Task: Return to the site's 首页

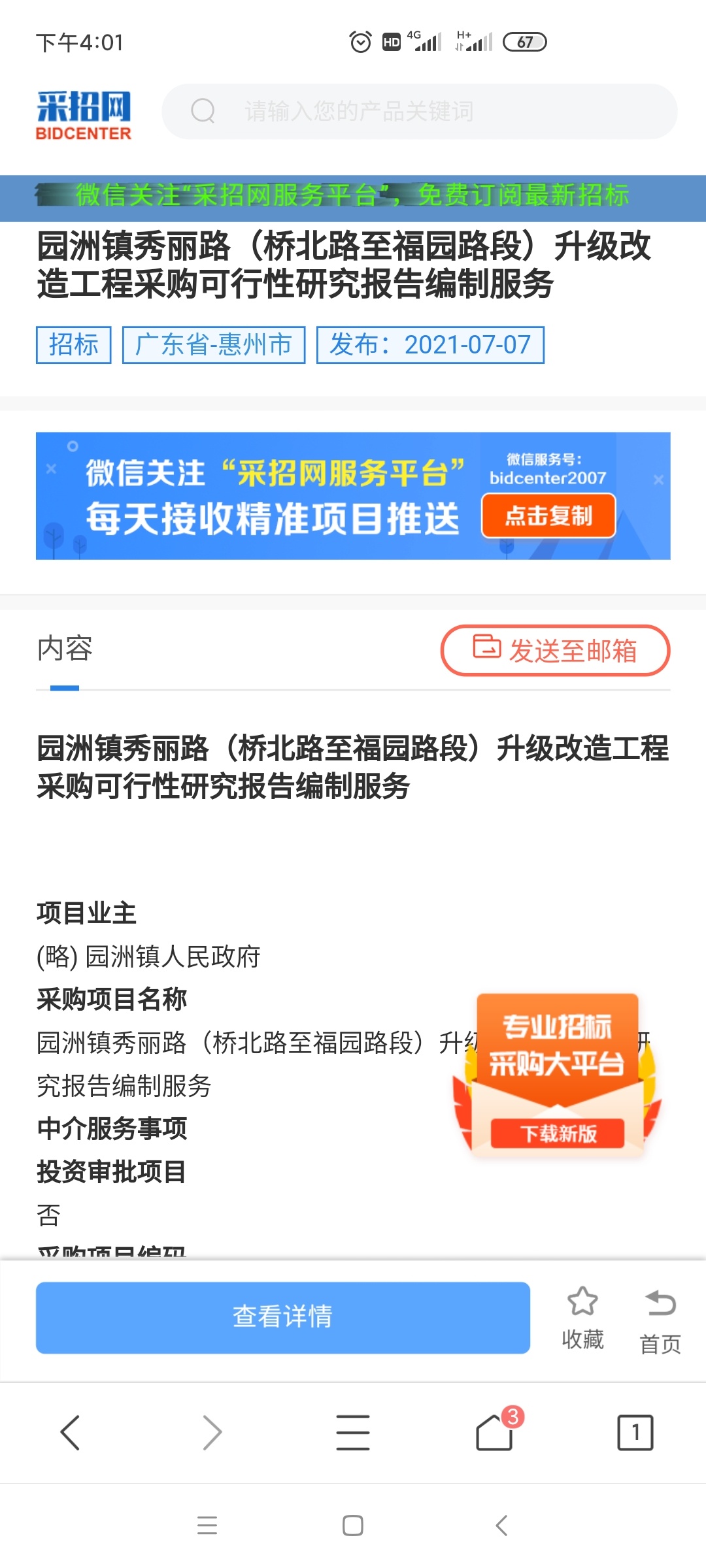Action: click(x=660, y=1321)
